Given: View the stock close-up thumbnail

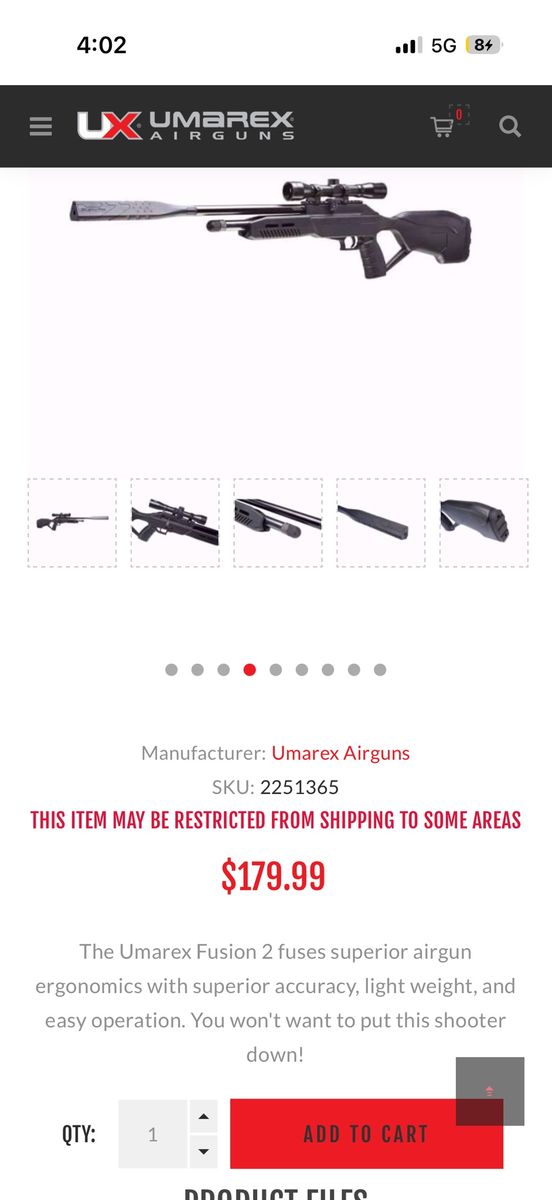Looking at the screenshot, I should [484, 523].
